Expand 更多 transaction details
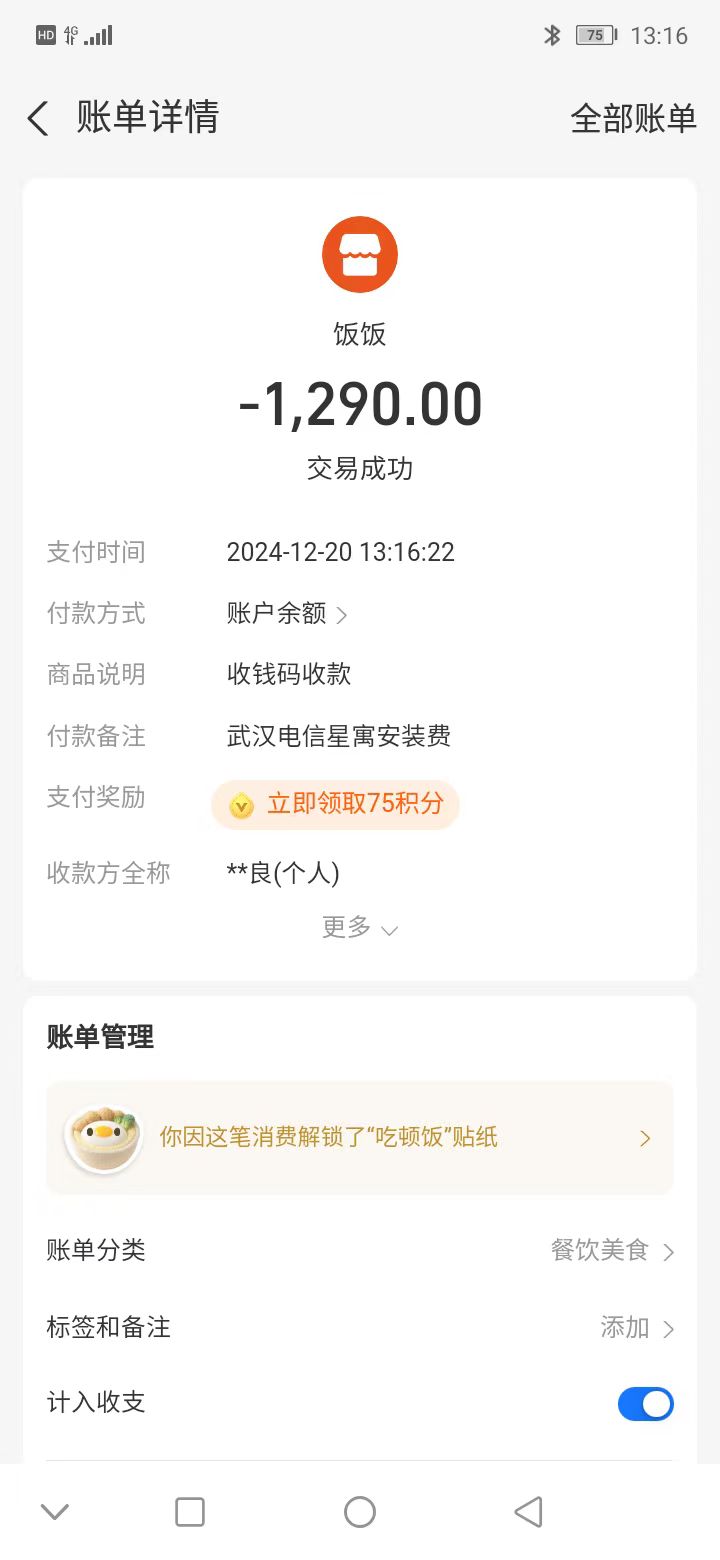720x1560 pixels. click(x=359, y=928)
